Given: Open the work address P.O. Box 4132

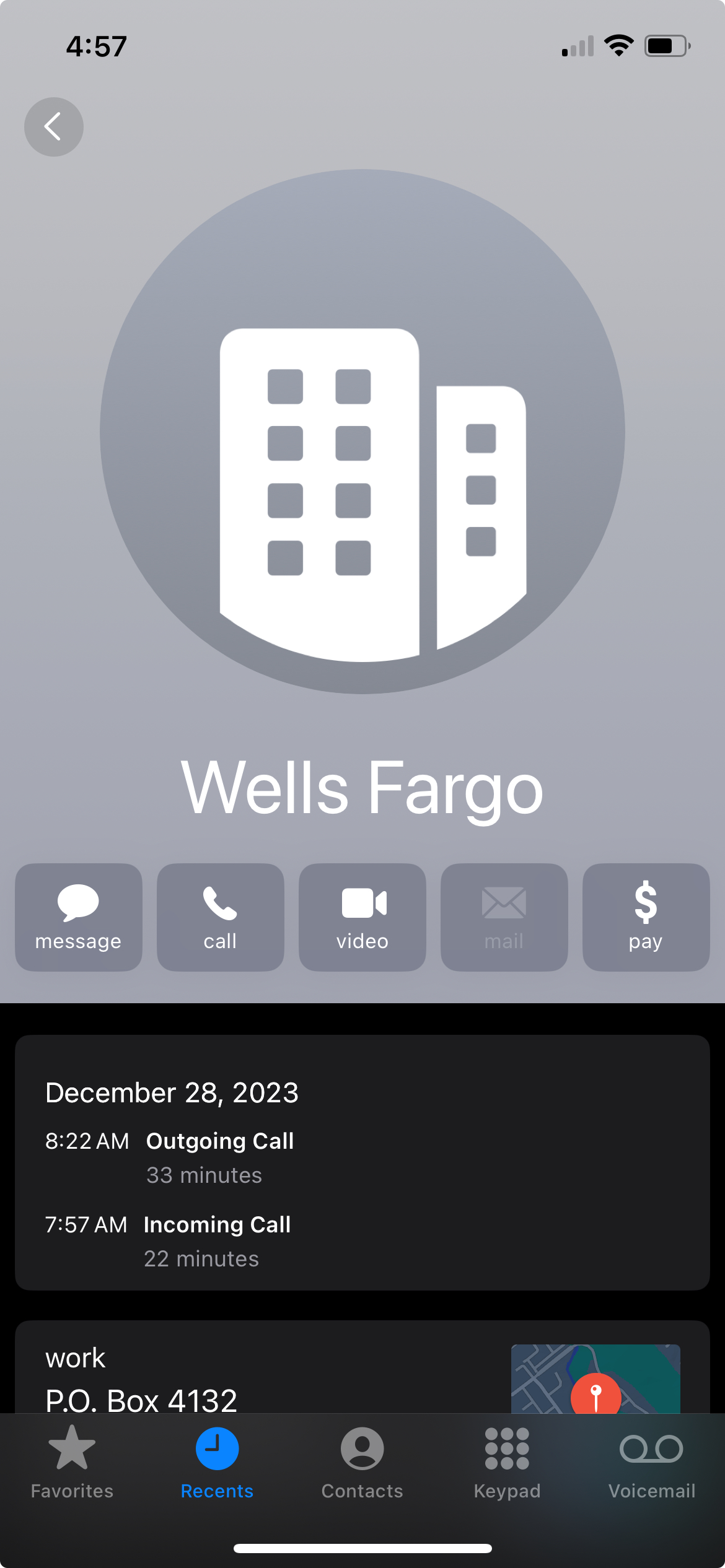Looking at the screenshot, I should (141, 1398).
